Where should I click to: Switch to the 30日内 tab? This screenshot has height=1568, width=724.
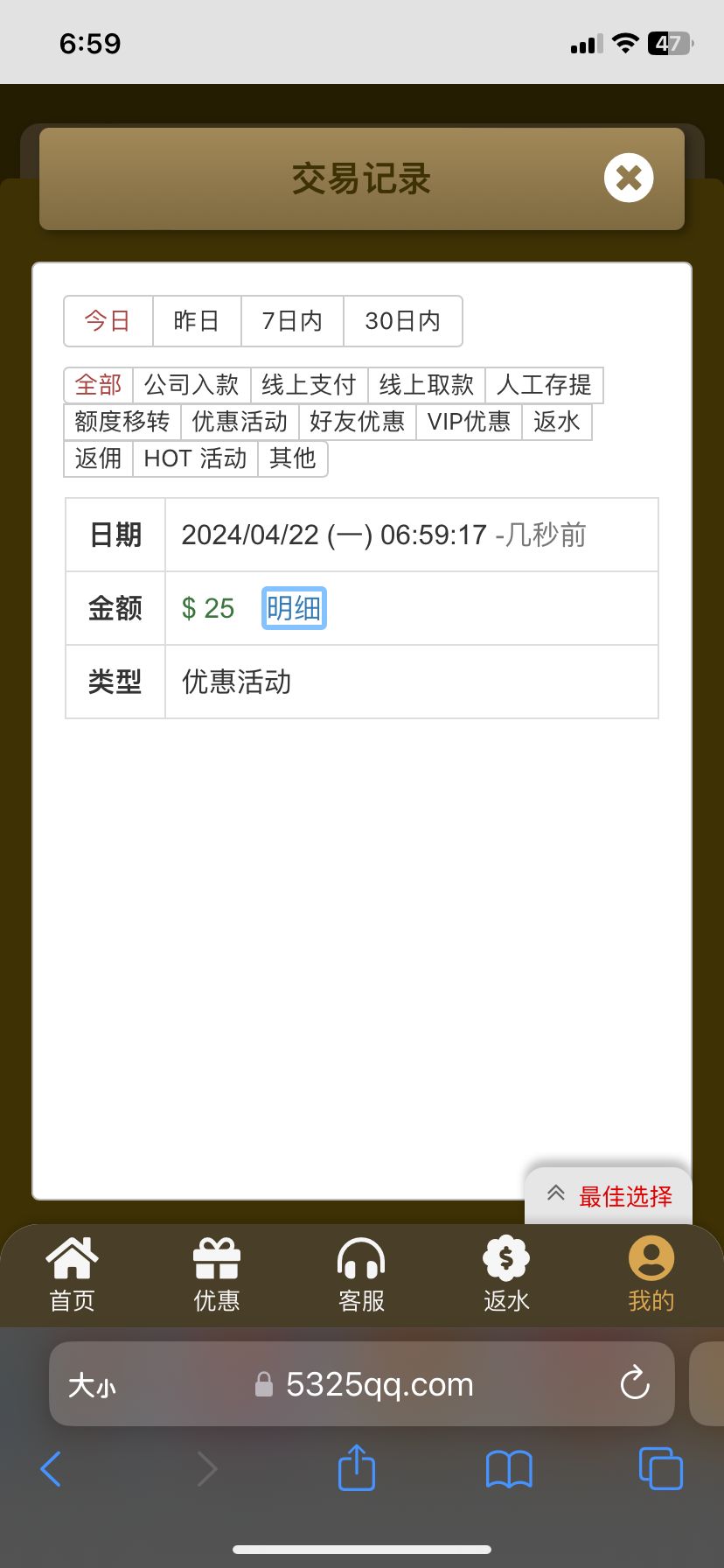coord(402,321)
